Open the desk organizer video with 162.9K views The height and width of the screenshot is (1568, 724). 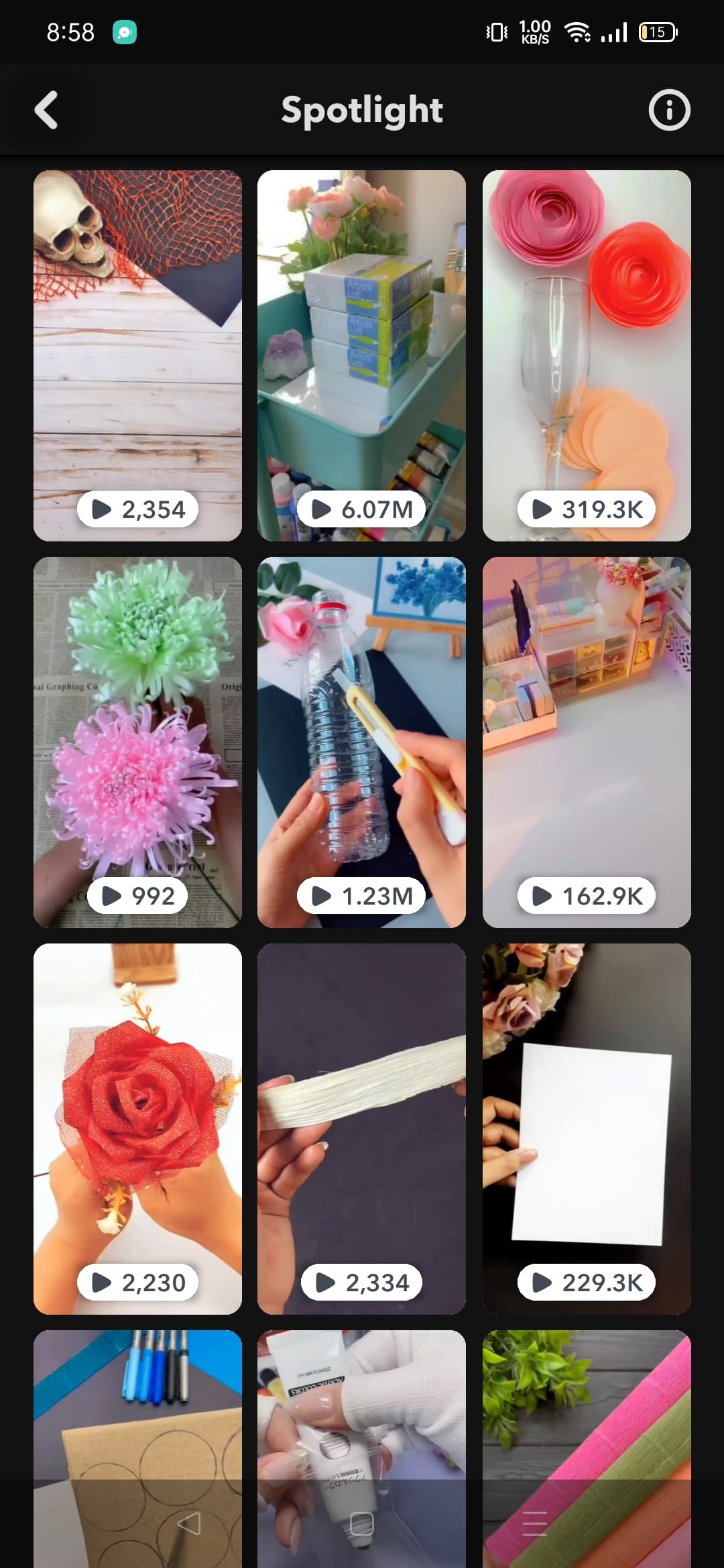[x=587, y=742]
